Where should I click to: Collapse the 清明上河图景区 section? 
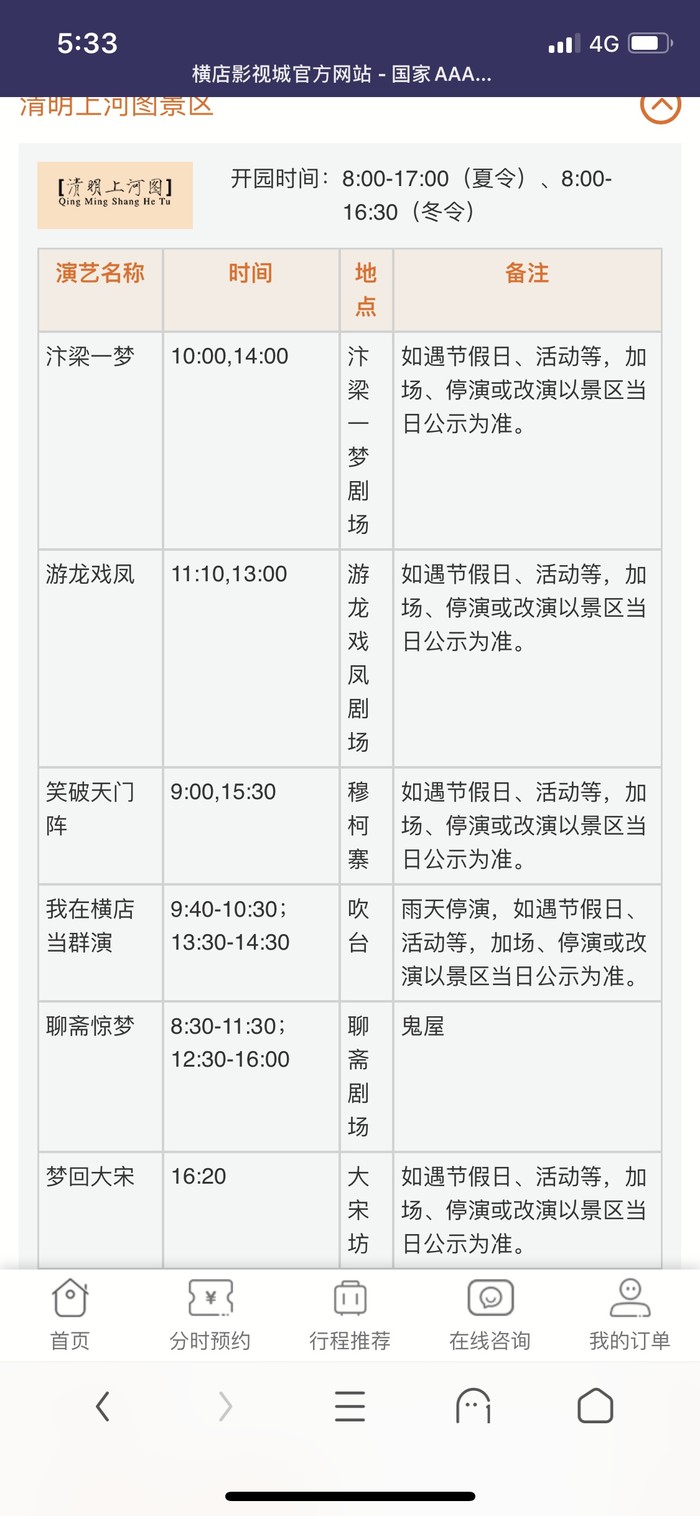(660, 105)
